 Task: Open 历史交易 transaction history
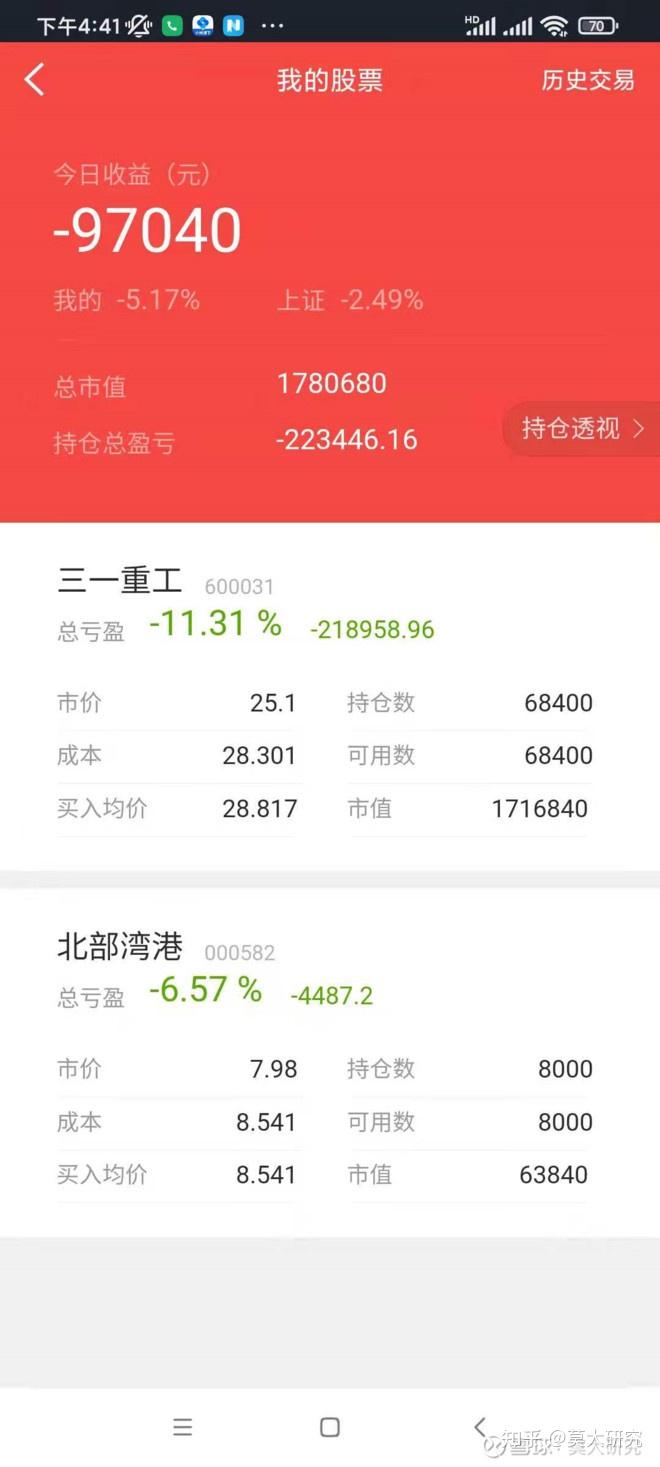587,80
